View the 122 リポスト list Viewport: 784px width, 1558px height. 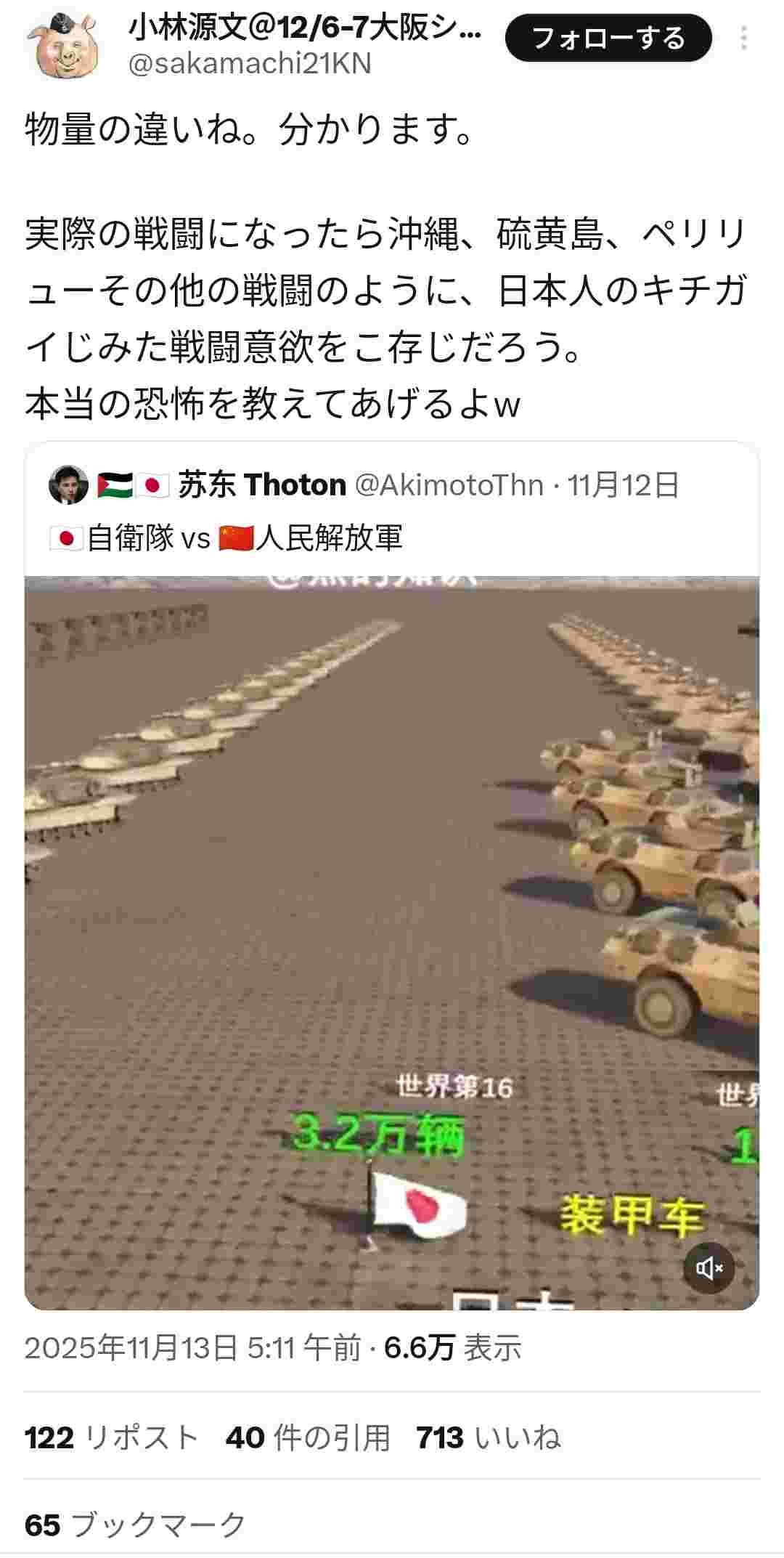pos(111,1437)
